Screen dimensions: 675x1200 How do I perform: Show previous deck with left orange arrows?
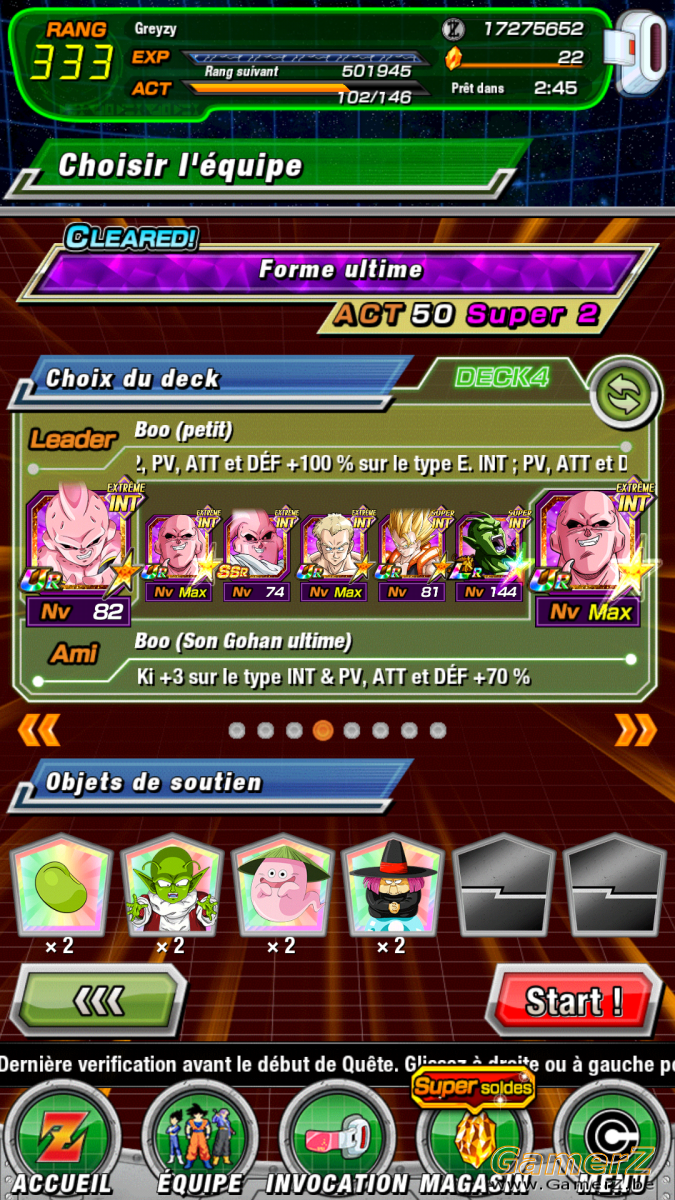[x=38, y=730]
